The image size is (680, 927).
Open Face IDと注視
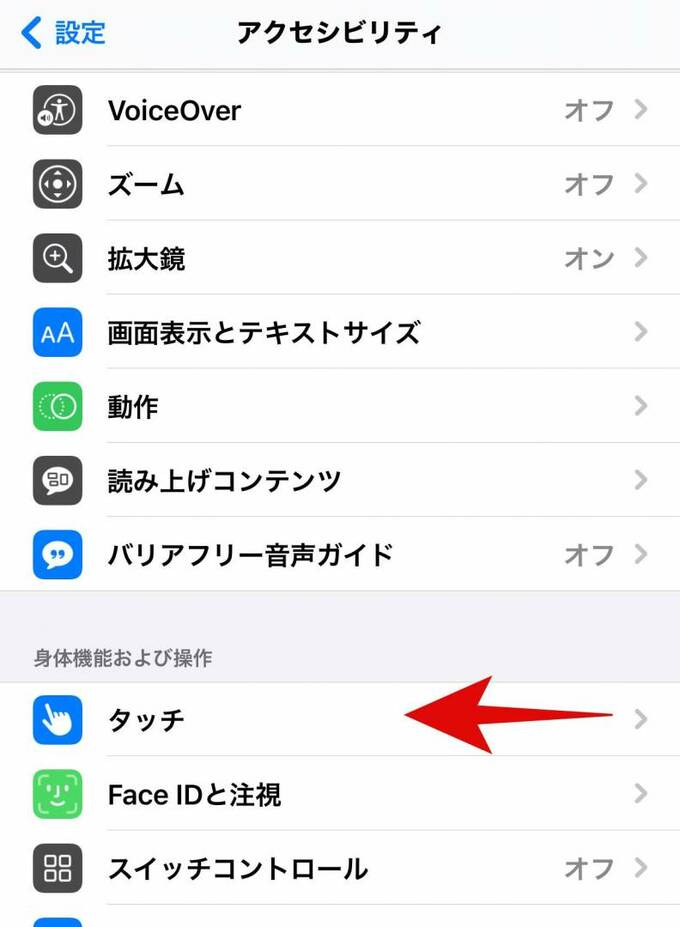340,795
